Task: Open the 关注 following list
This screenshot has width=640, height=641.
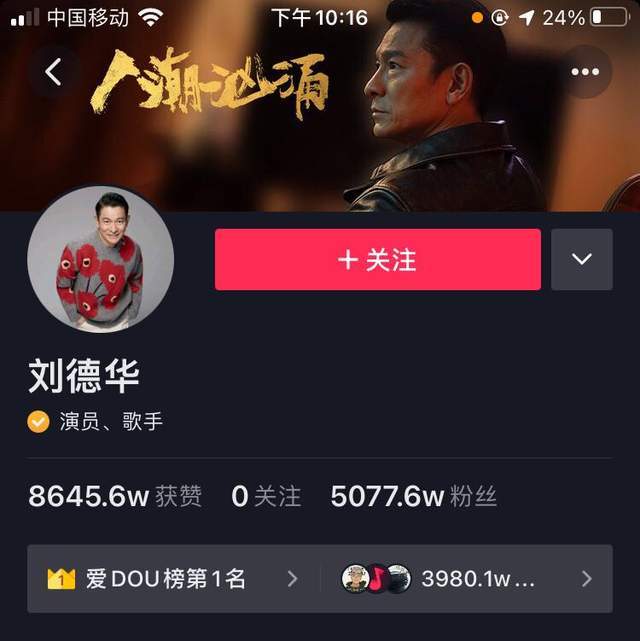Action: (x=266, y=496)
